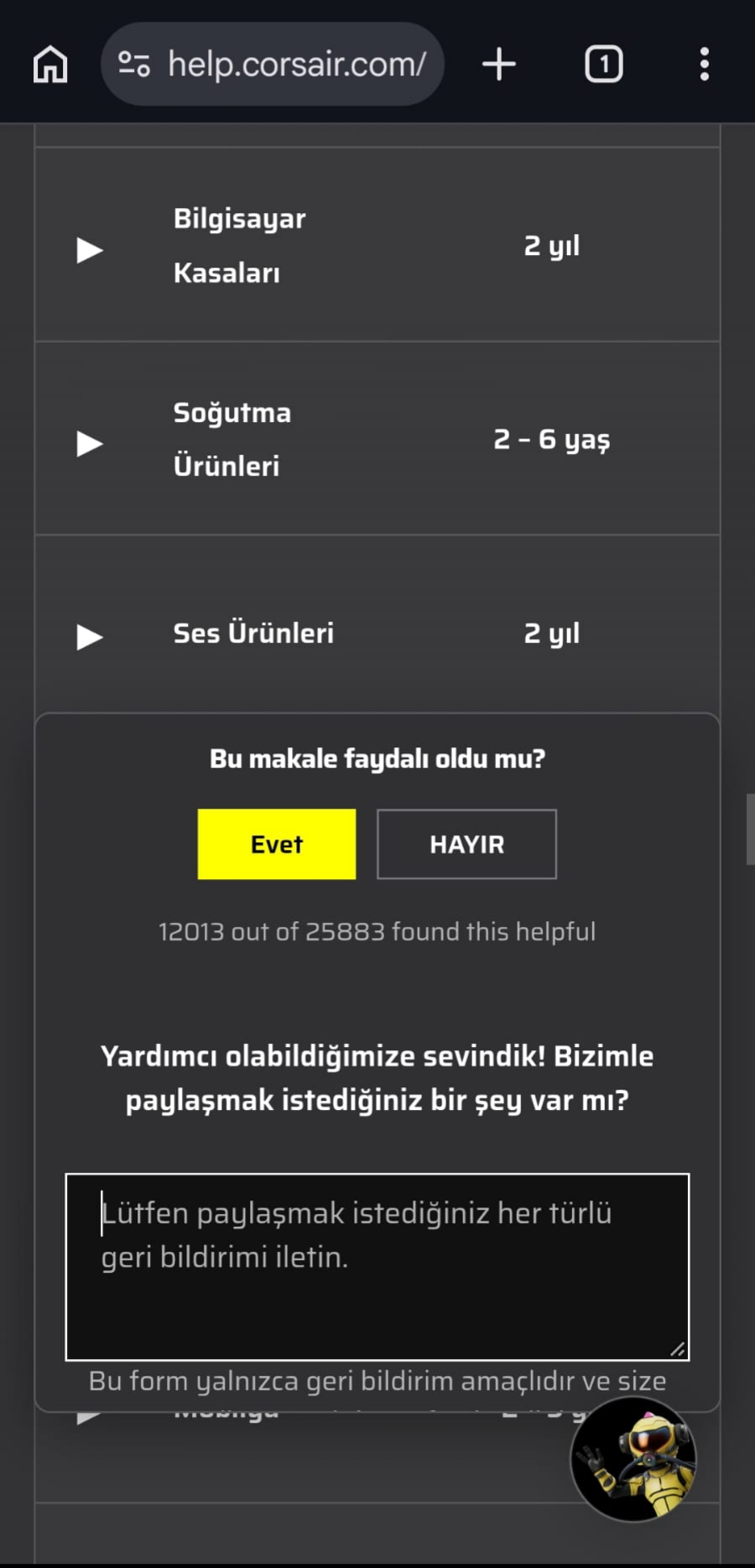The image size is (755, 1568).
Task: Select Evet for article helpfulness
Action: tap(277, 844)
